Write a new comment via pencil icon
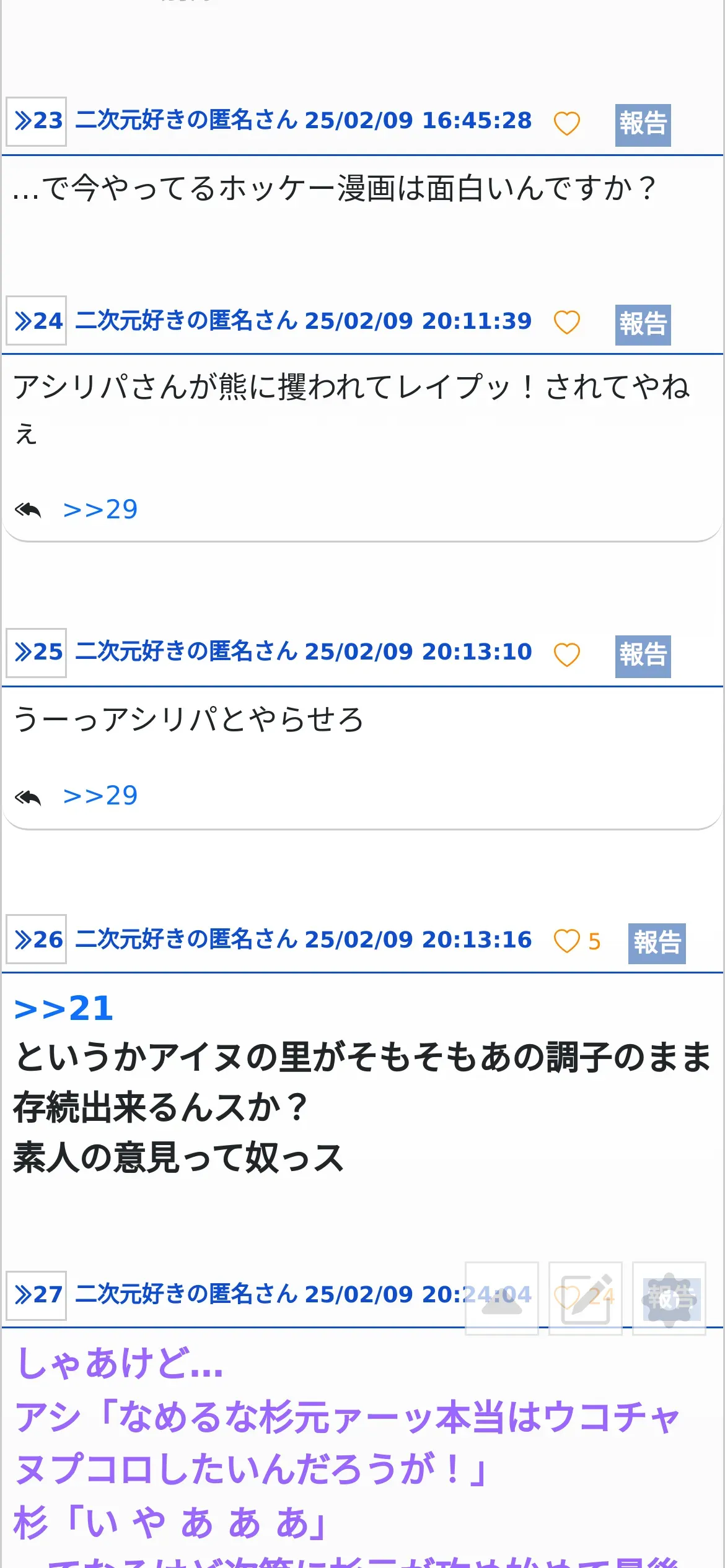Viewport: 725px width, 1568px height. coord(585,1298)
